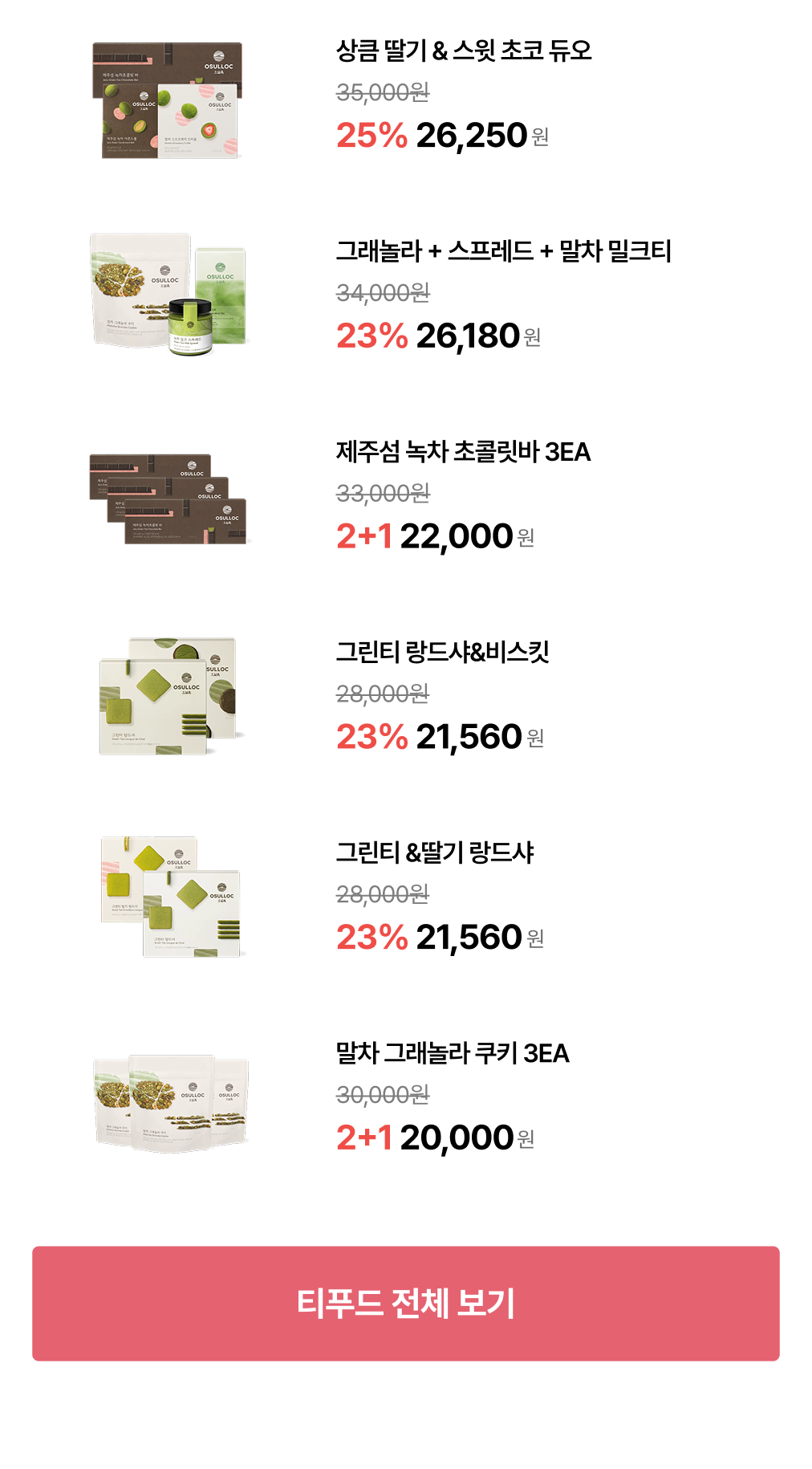
Task: View the 제주섬 녹차 초콜릿바 3EA product
Action: tap(405, 495)
